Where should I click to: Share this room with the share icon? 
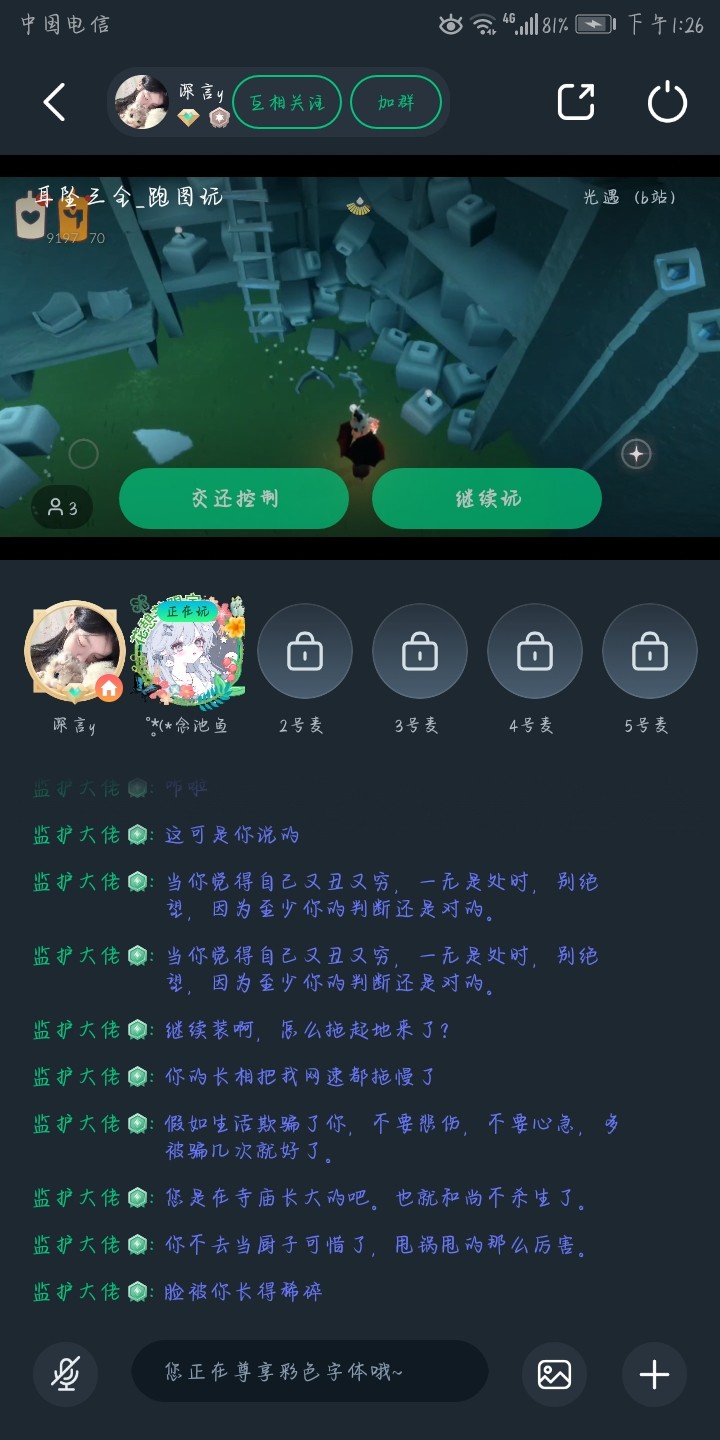tap(576, 102)
